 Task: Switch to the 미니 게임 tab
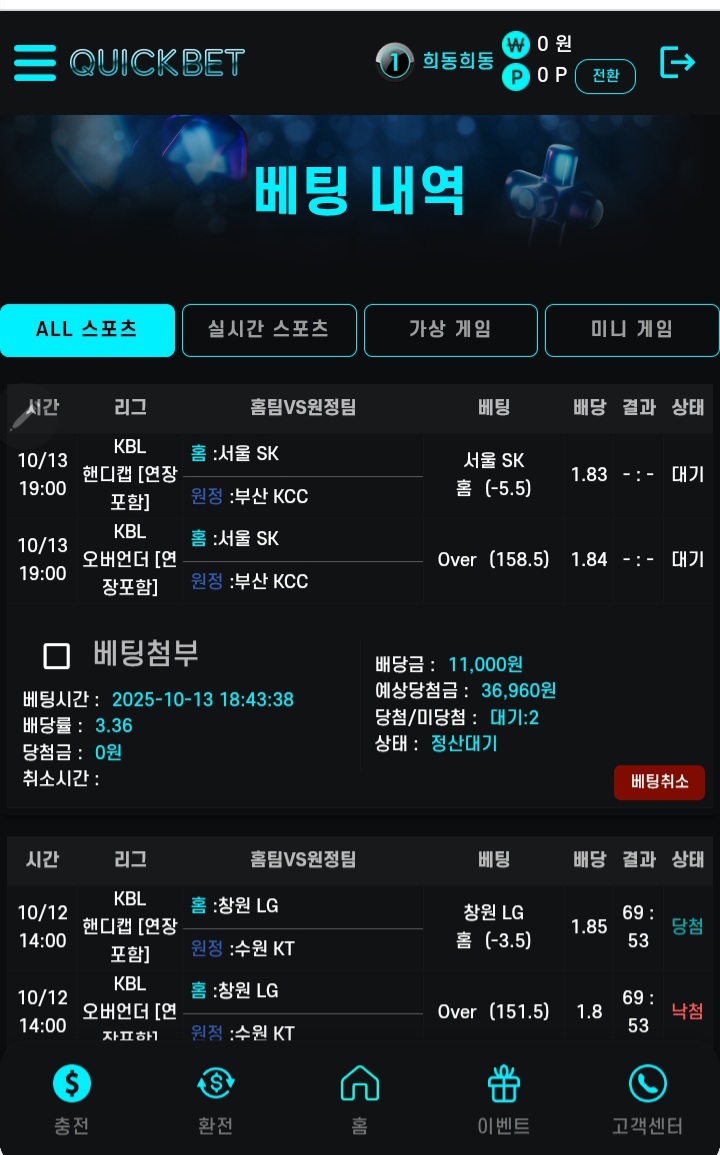(x=631, y=330)
